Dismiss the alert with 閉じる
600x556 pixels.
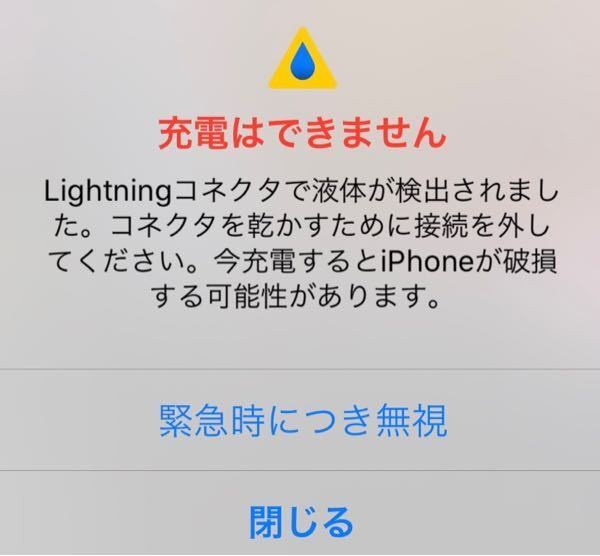301,521
